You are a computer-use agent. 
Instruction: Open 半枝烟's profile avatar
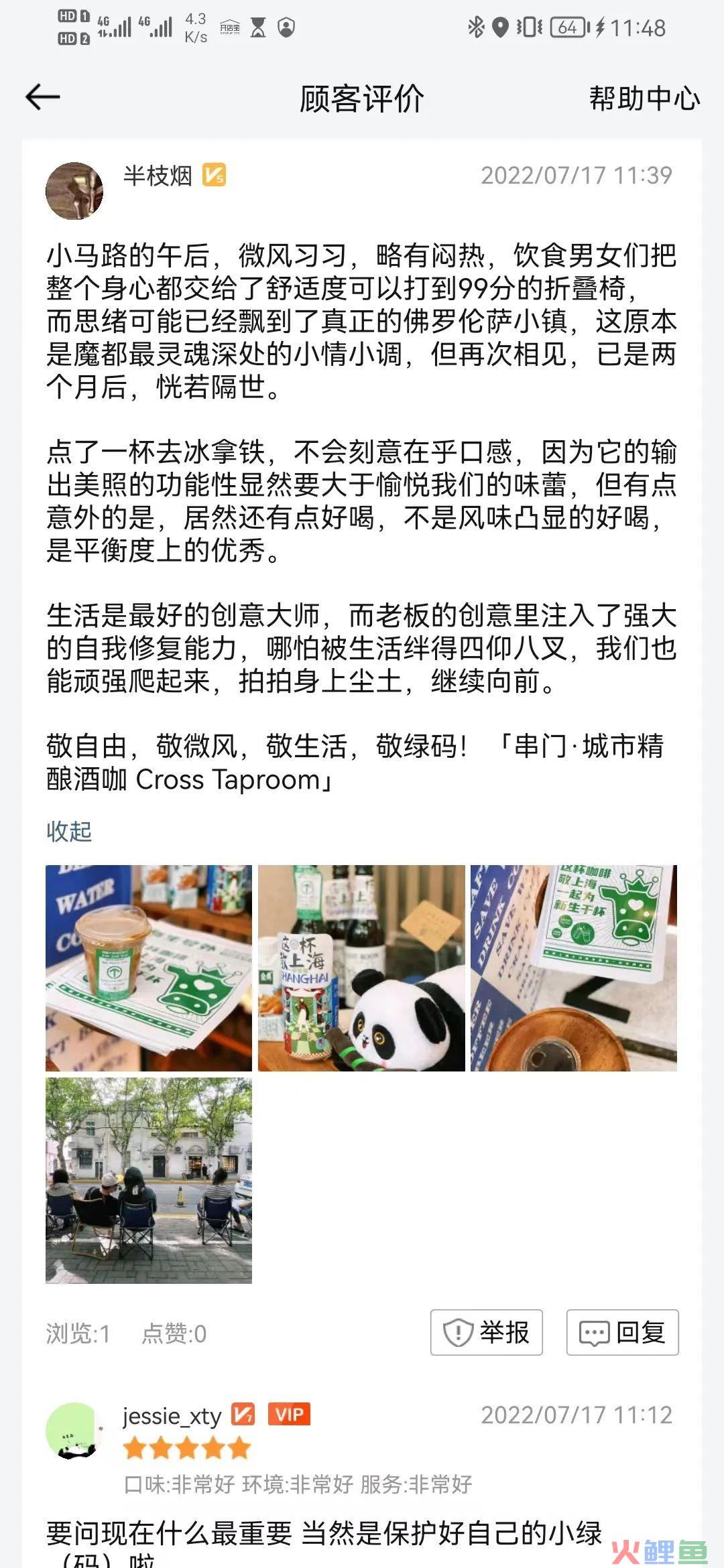coord(74,191)
